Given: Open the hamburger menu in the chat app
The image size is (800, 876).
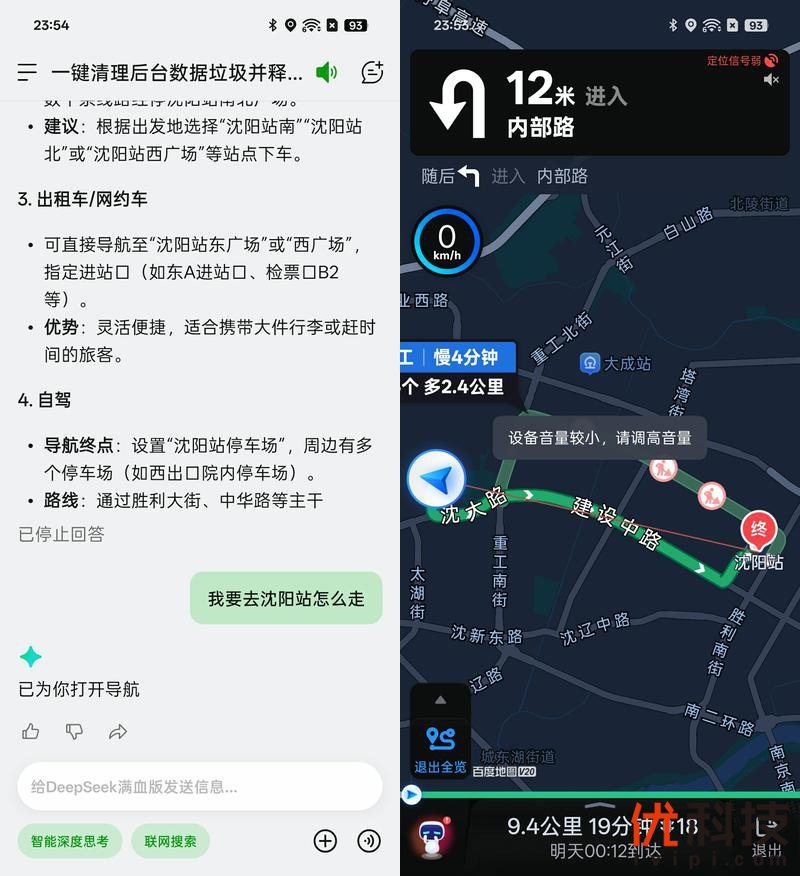Looking at the screenshot, I should click(x=27, y=72).
